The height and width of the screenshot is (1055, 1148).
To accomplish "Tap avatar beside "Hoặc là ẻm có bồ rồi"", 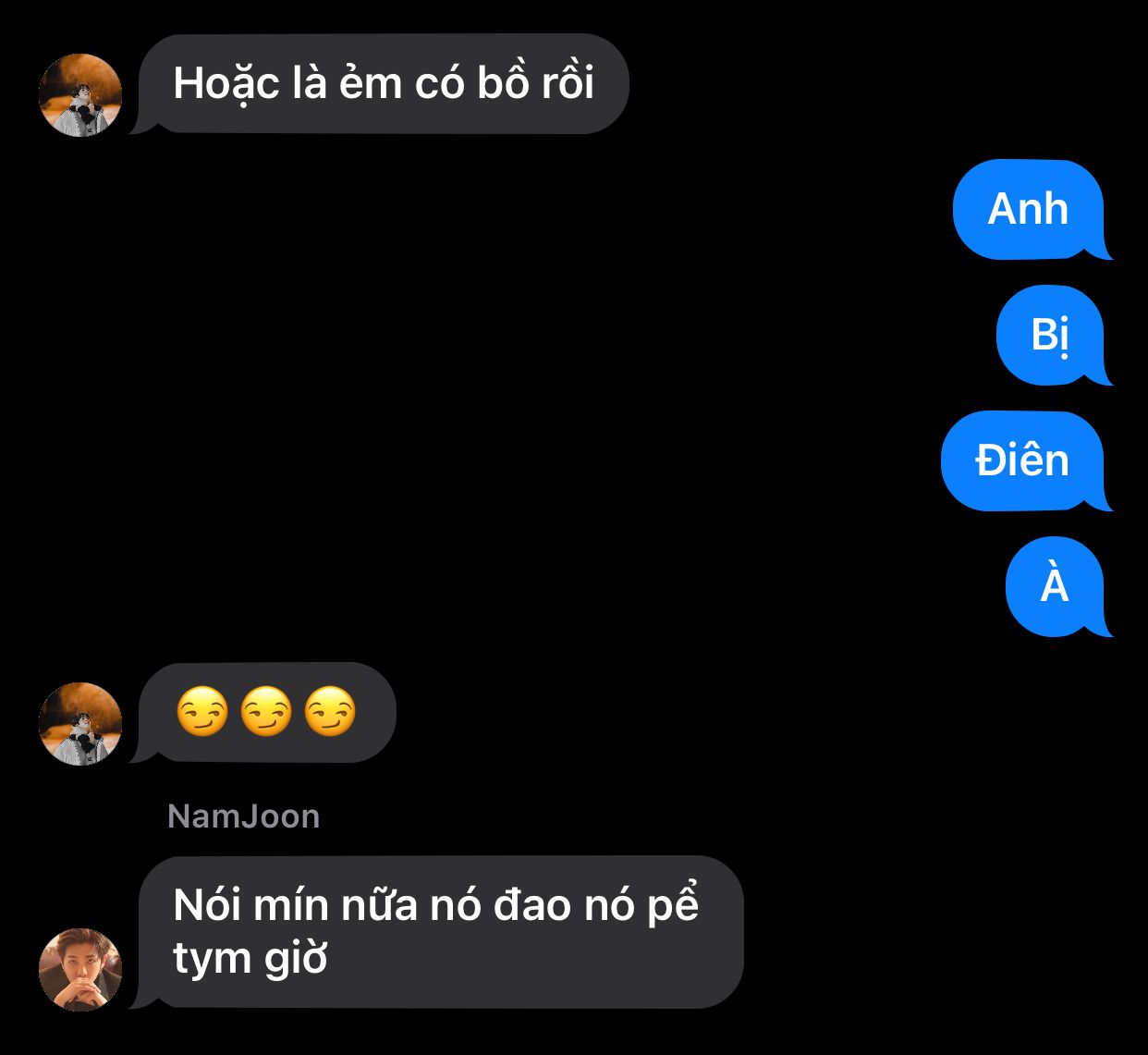I will pos(80,95).
